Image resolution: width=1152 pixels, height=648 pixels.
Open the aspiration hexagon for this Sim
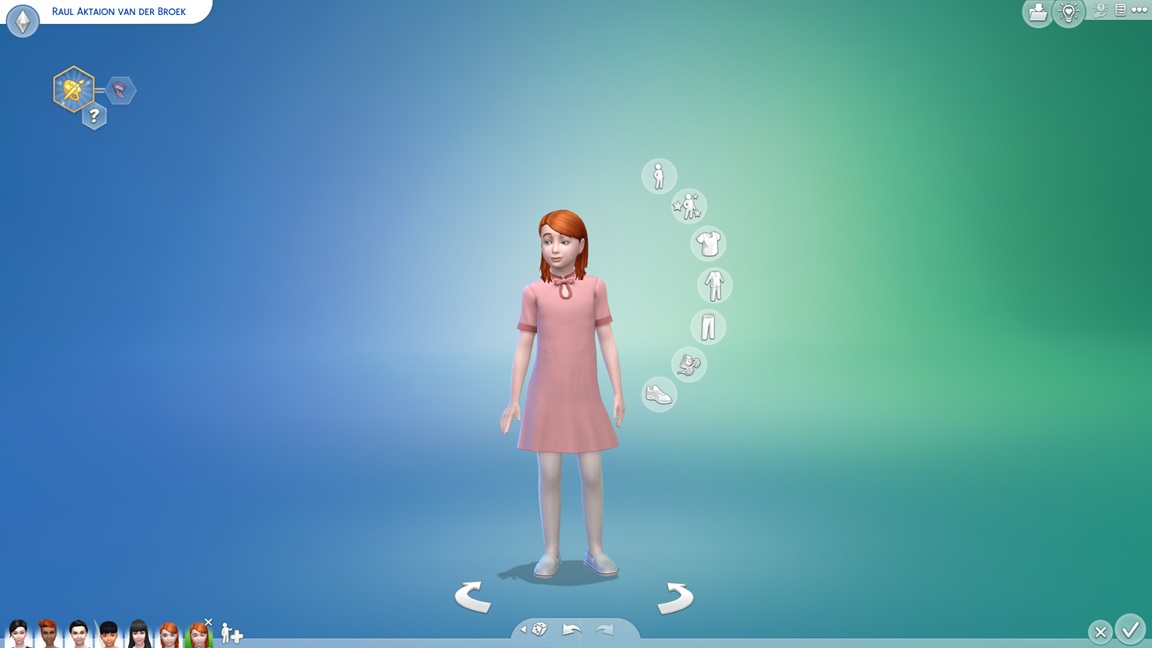[x=74, y=90]
